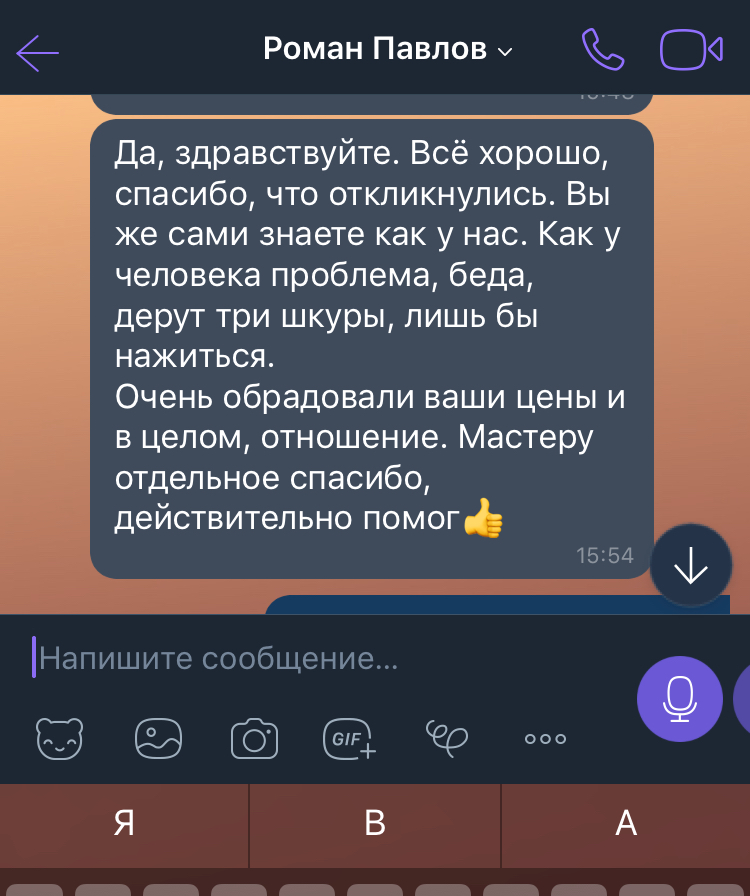The width and height of the screenshot is (750, 896).
Task: Open the camera to take a photo
Action: click(254, 739)
